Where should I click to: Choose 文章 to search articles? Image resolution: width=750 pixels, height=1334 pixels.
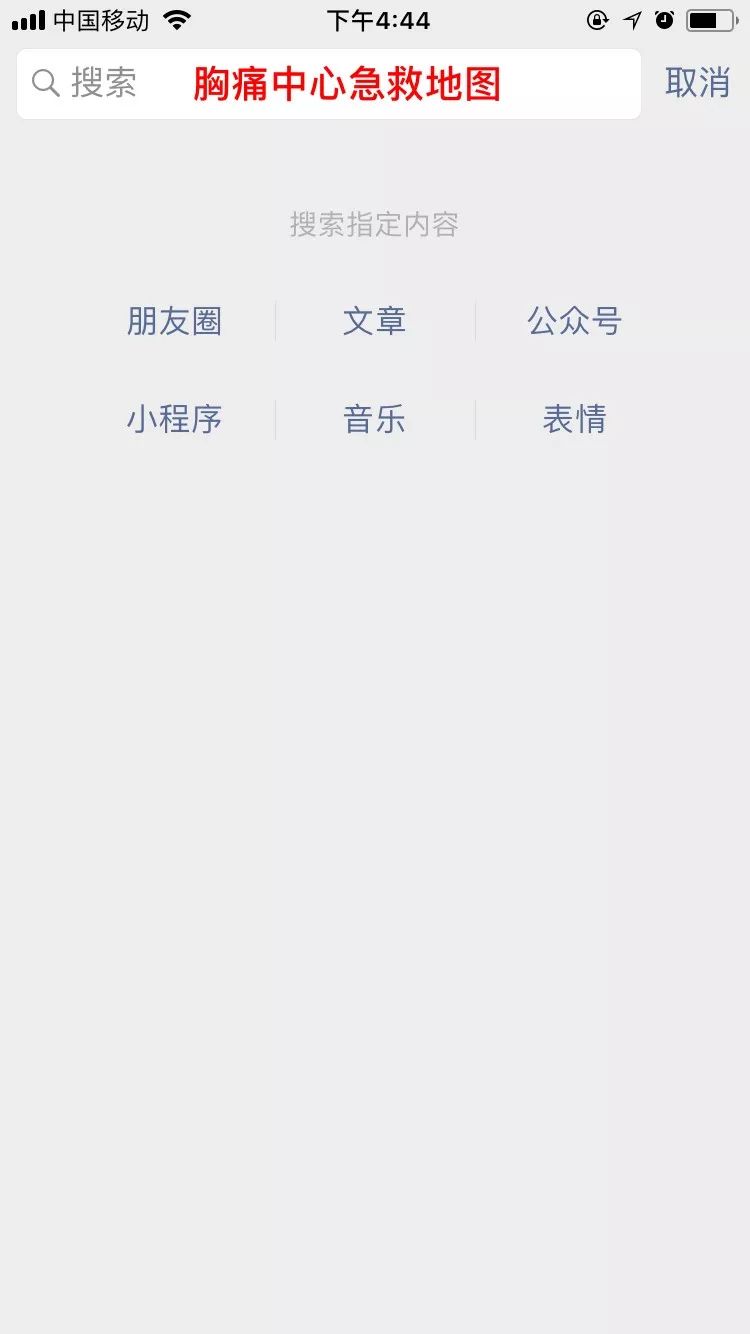pyautogui.click(x=375, y=321)
